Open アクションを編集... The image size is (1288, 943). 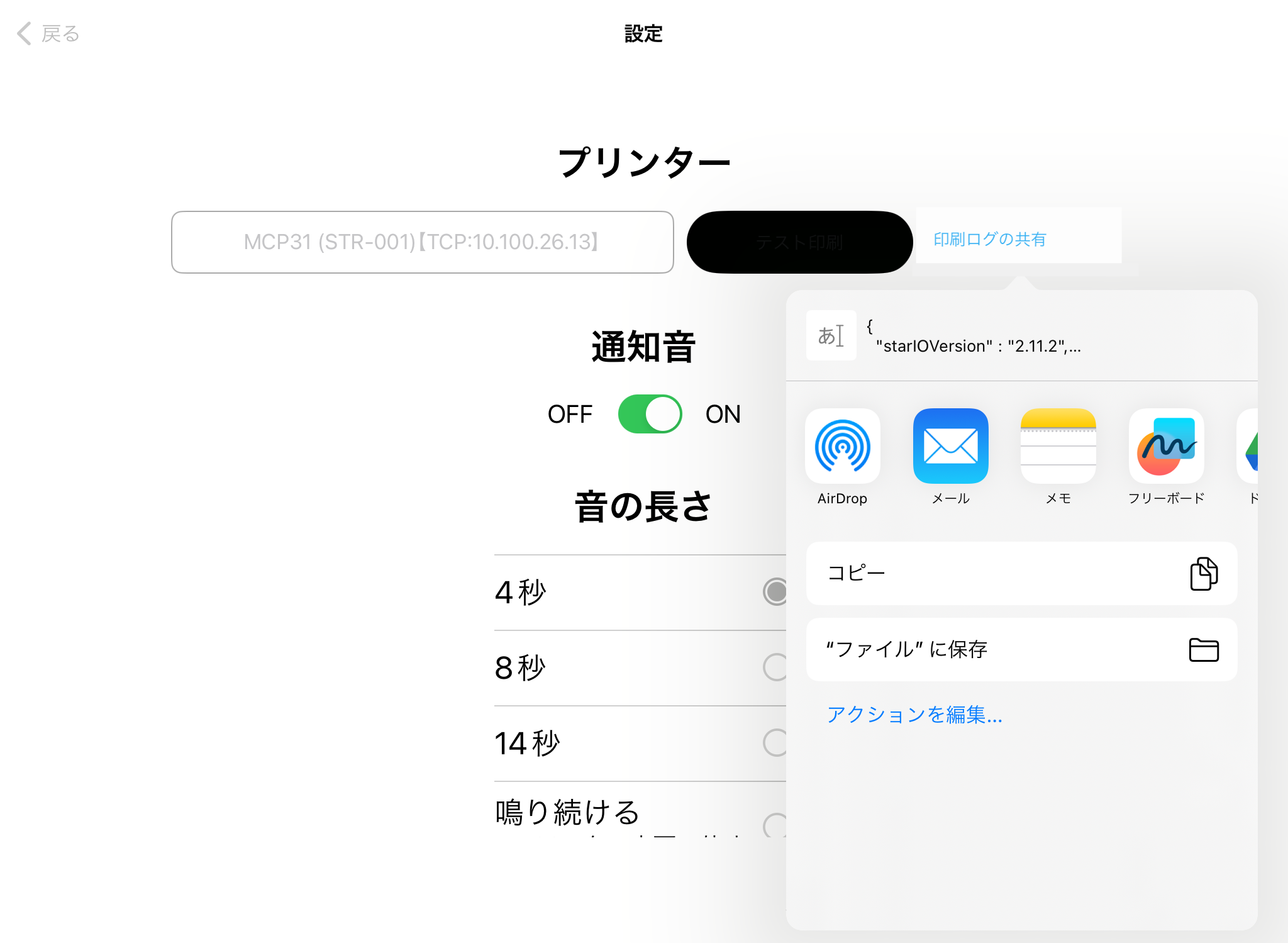pyautogui.click(x=914, y=715)
